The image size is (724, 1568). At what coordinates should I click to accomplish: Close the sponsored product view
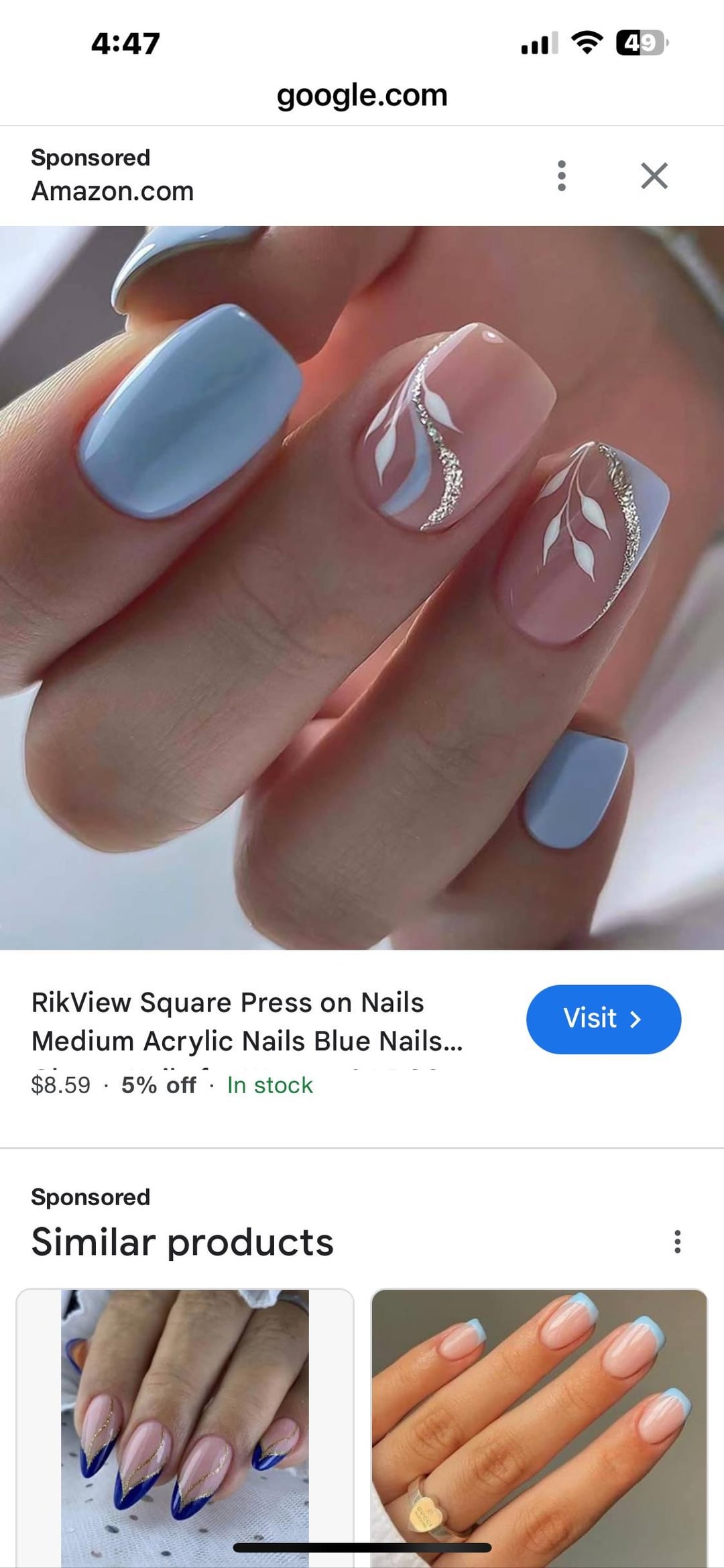[654, 176]
